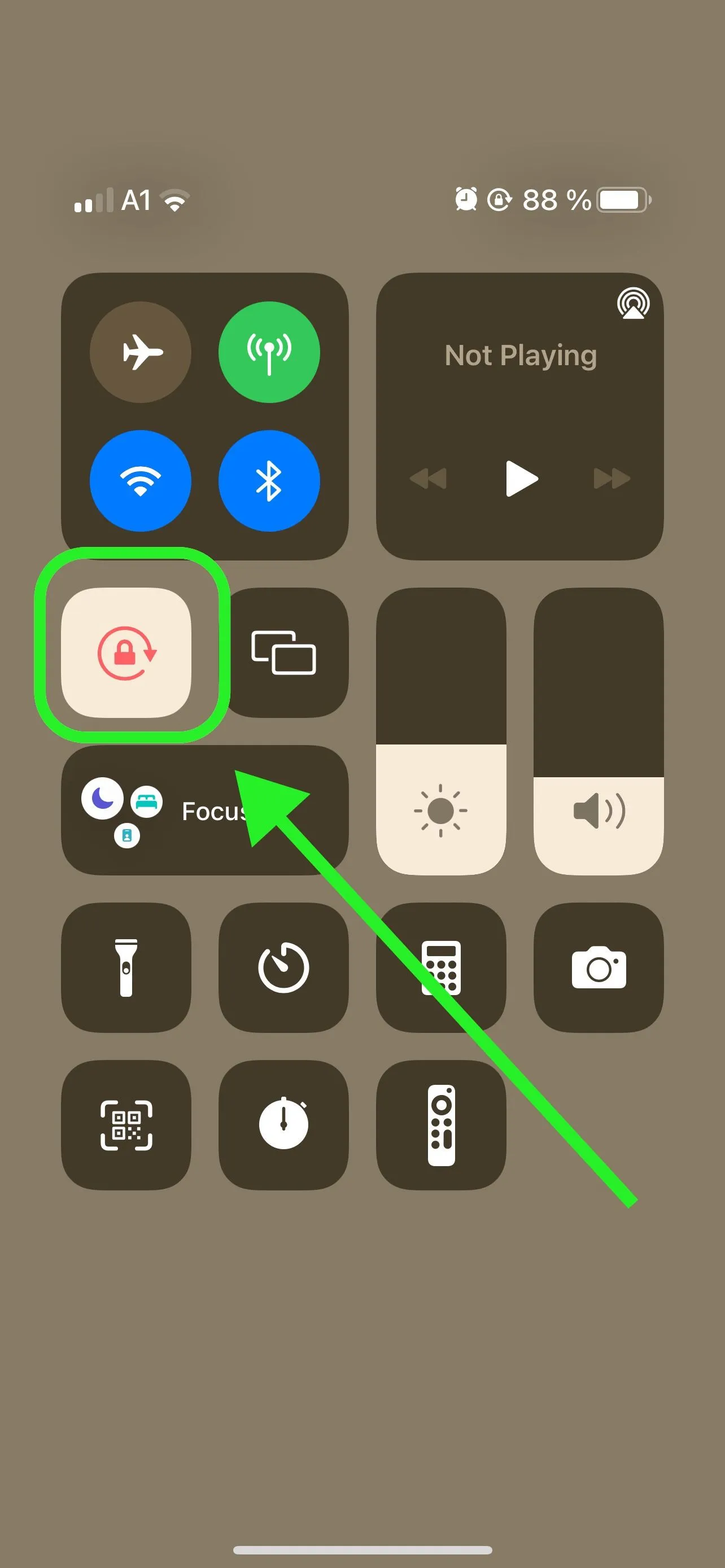
Task: Turn off cellular data
Action: (269, 352)
